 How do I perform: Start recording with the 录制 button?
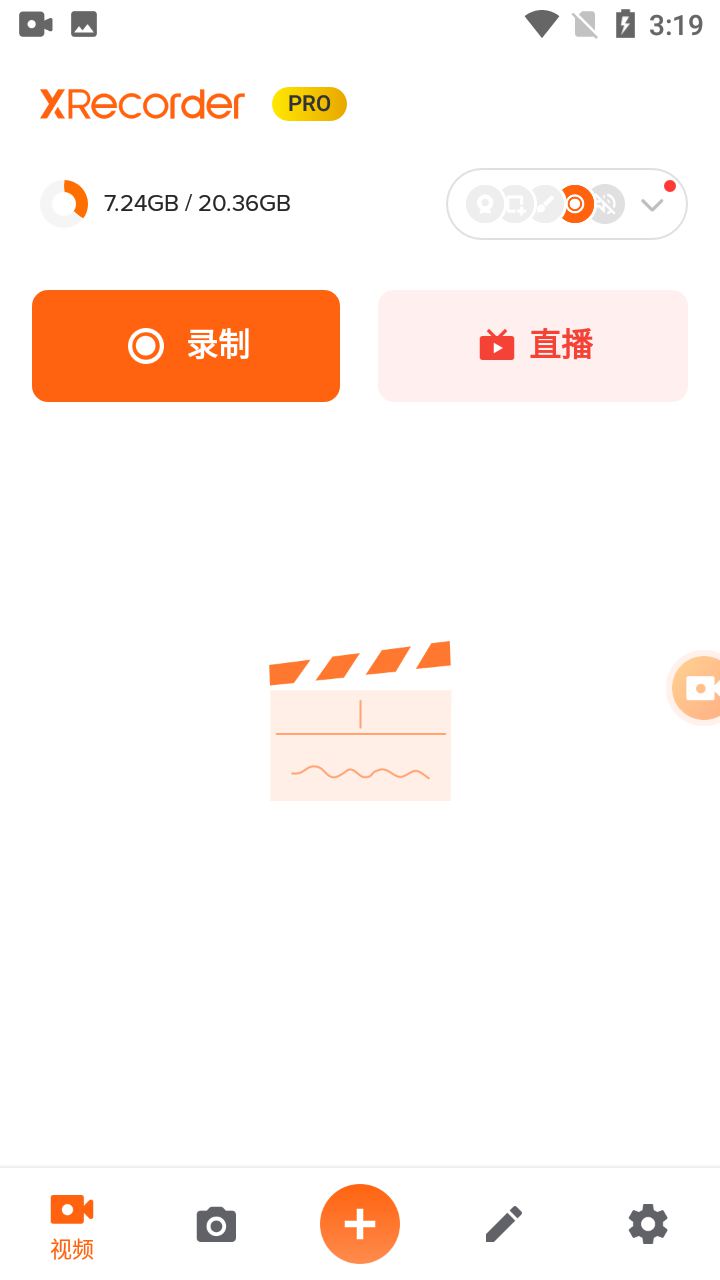(186, 346)
